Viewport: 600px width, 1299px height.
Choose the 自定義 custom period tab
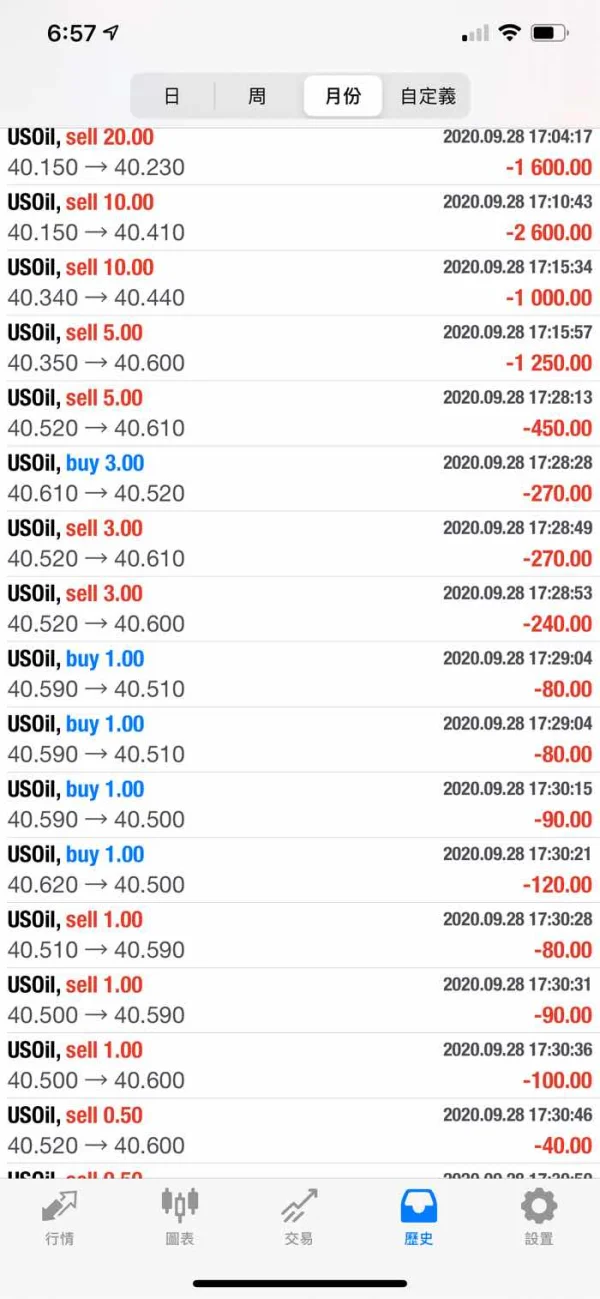427,97
